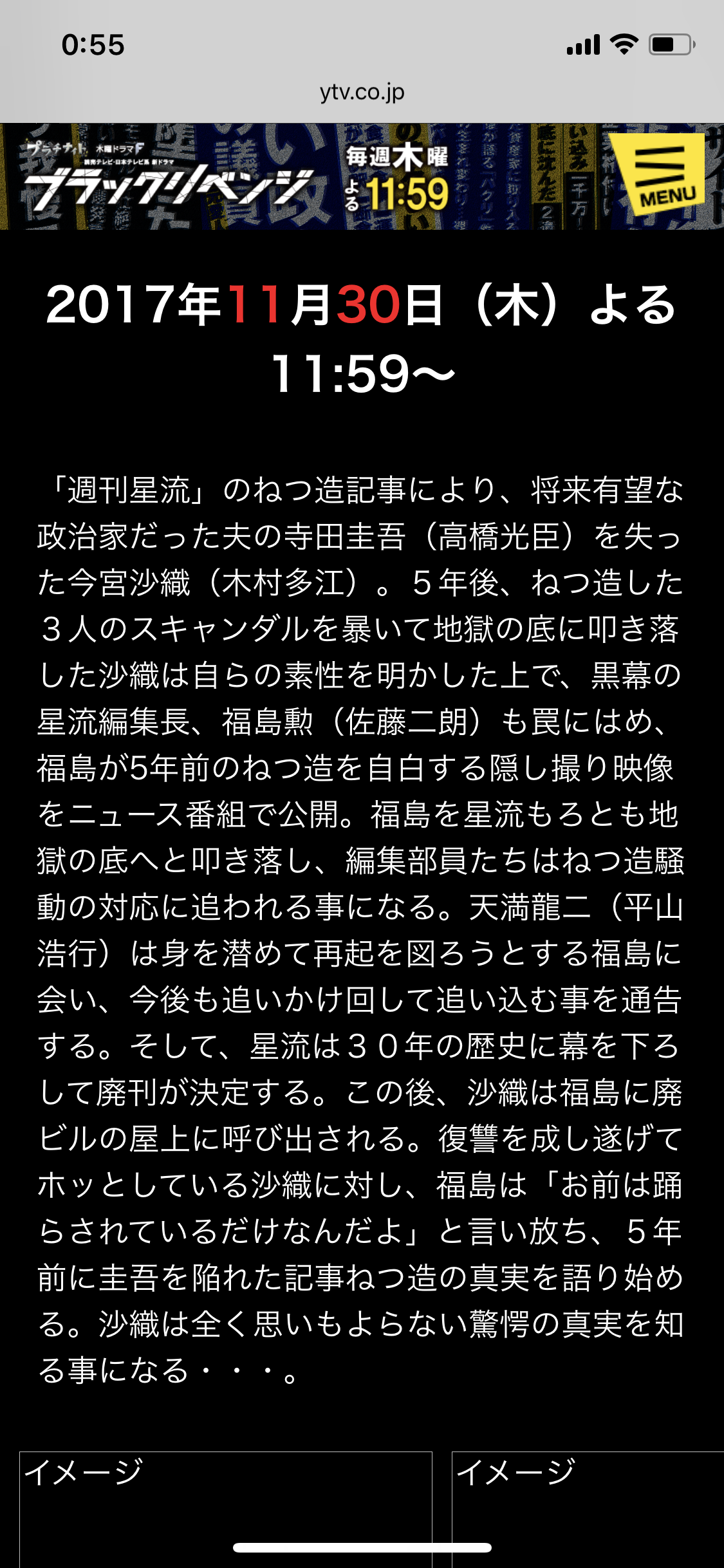The image size is (724, 1568).
Task: Tap the ytv.co.jp address bar
Action: pos(362,92)
